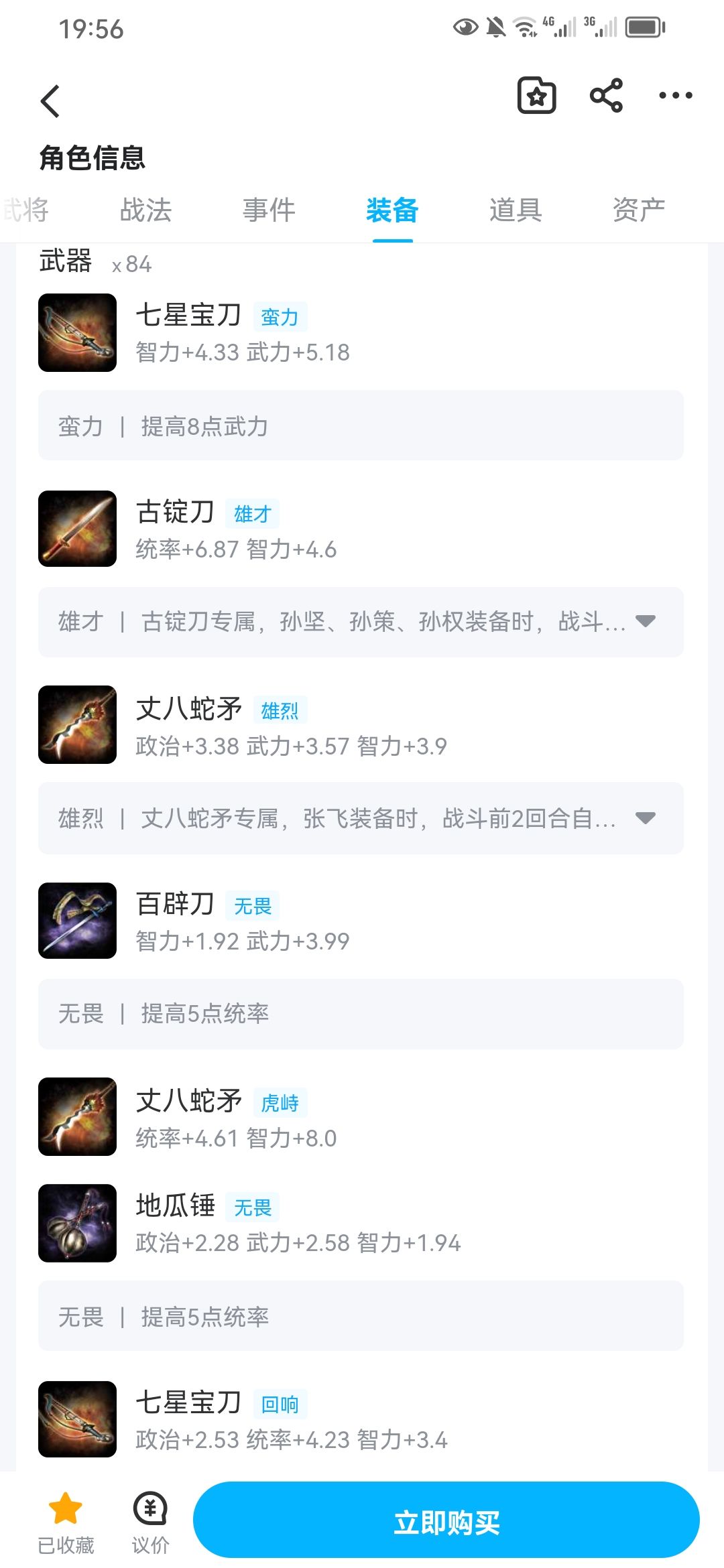Image resolution: width=724 pixels, height=1568 pixels.
Task: Select the 地瓜锤 weapon icon
Action: coord(76,1224)
